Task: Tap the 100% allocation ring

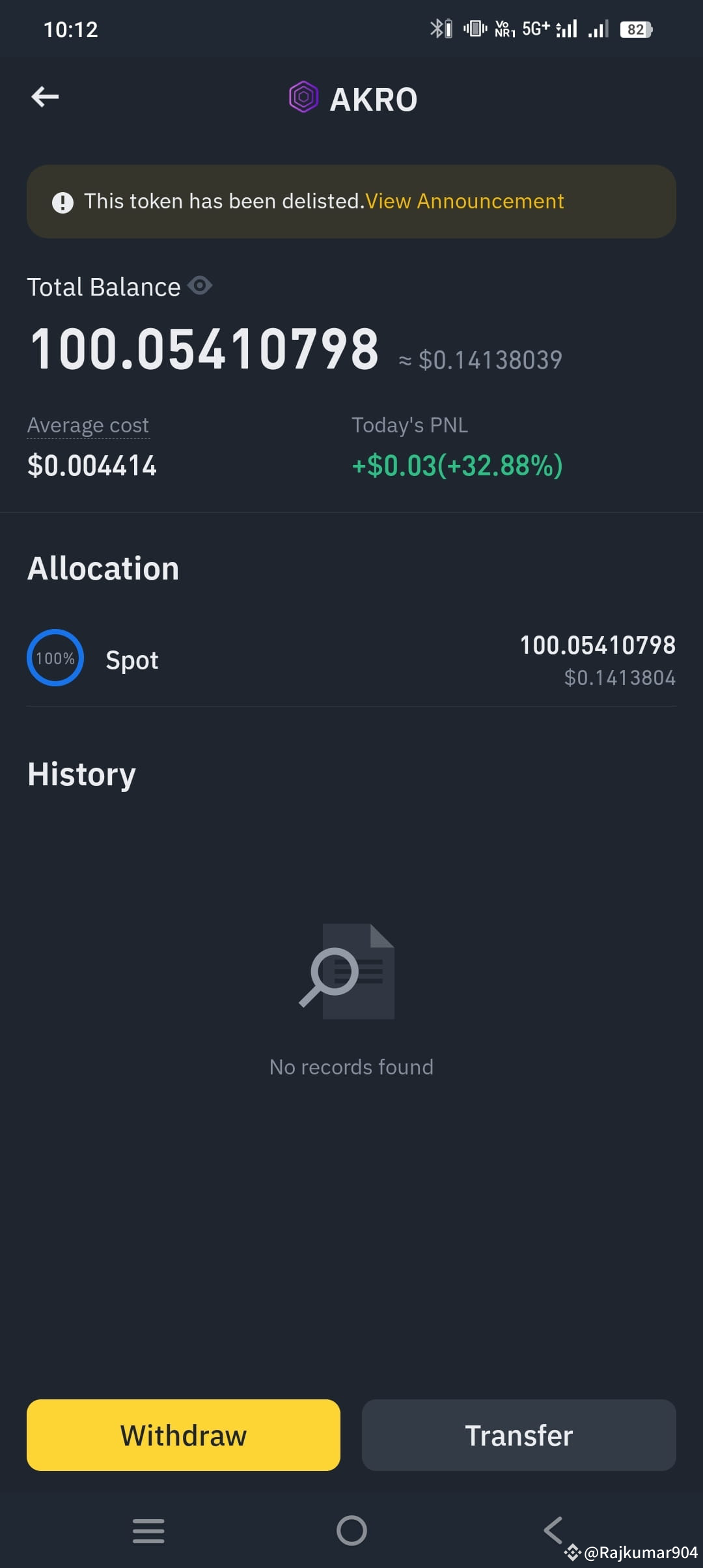Action: tap(55, 658)
